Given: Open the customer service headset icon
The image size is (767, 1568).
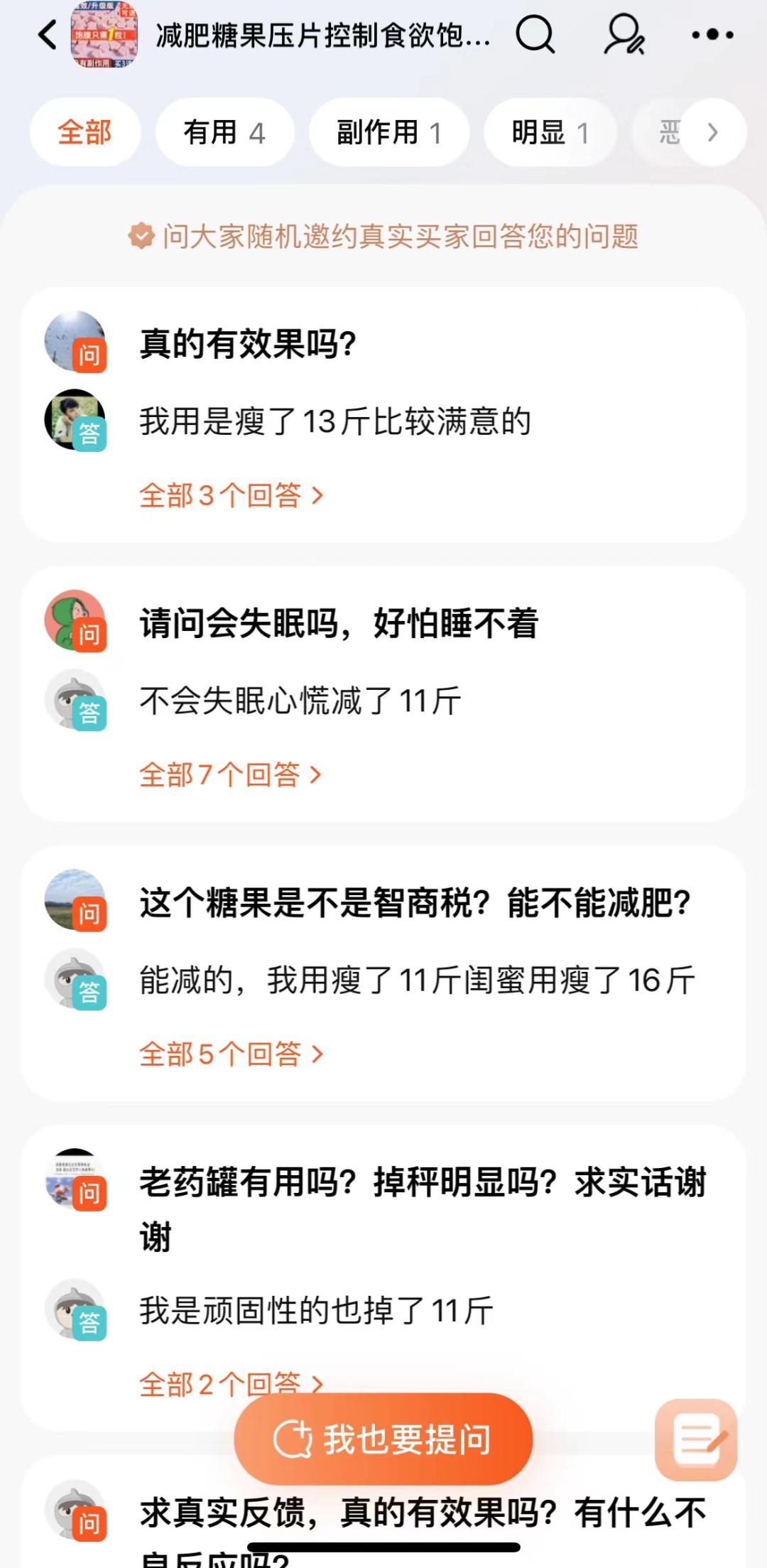Looking at the screenshot, I should (624, 35).
